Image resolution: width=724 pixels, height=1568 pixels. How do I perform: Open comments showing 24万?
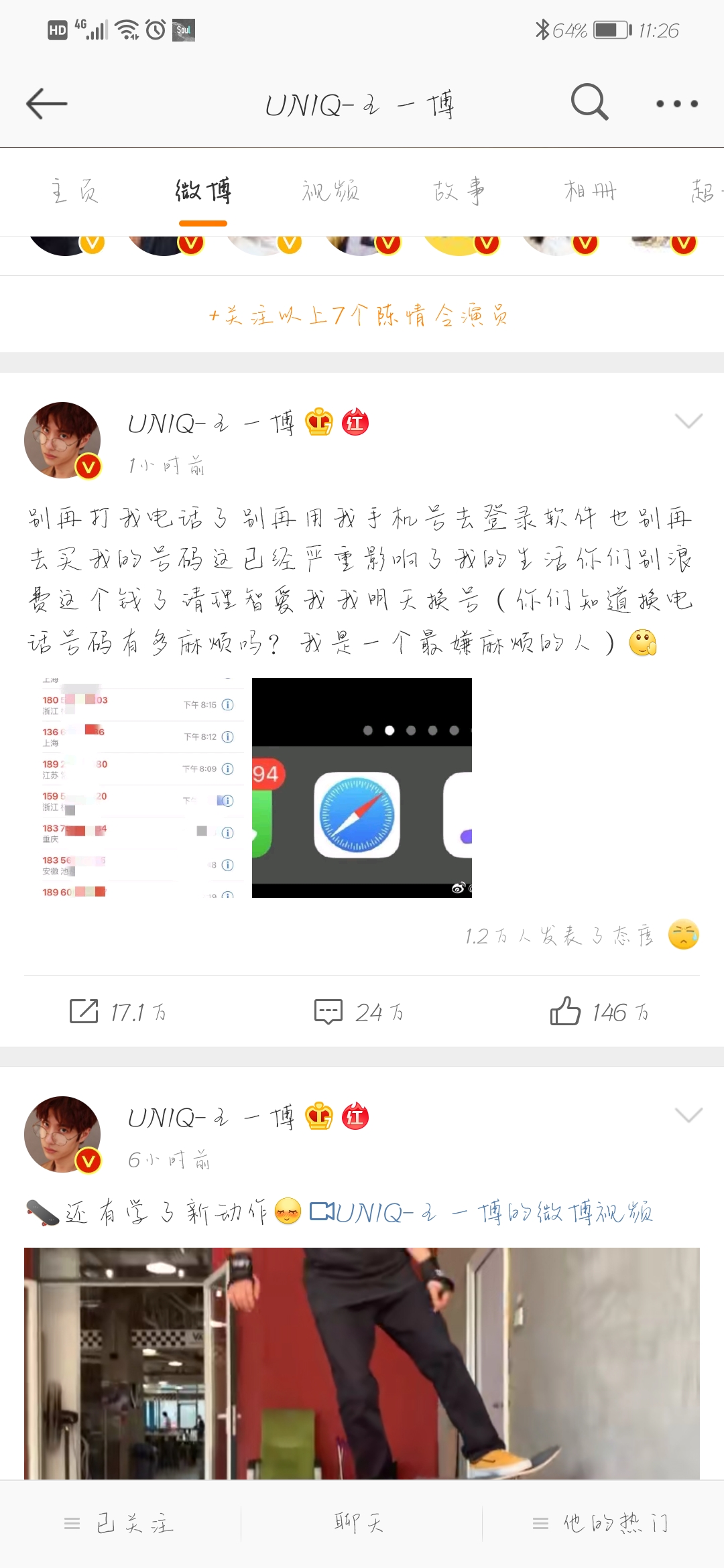359,1012
